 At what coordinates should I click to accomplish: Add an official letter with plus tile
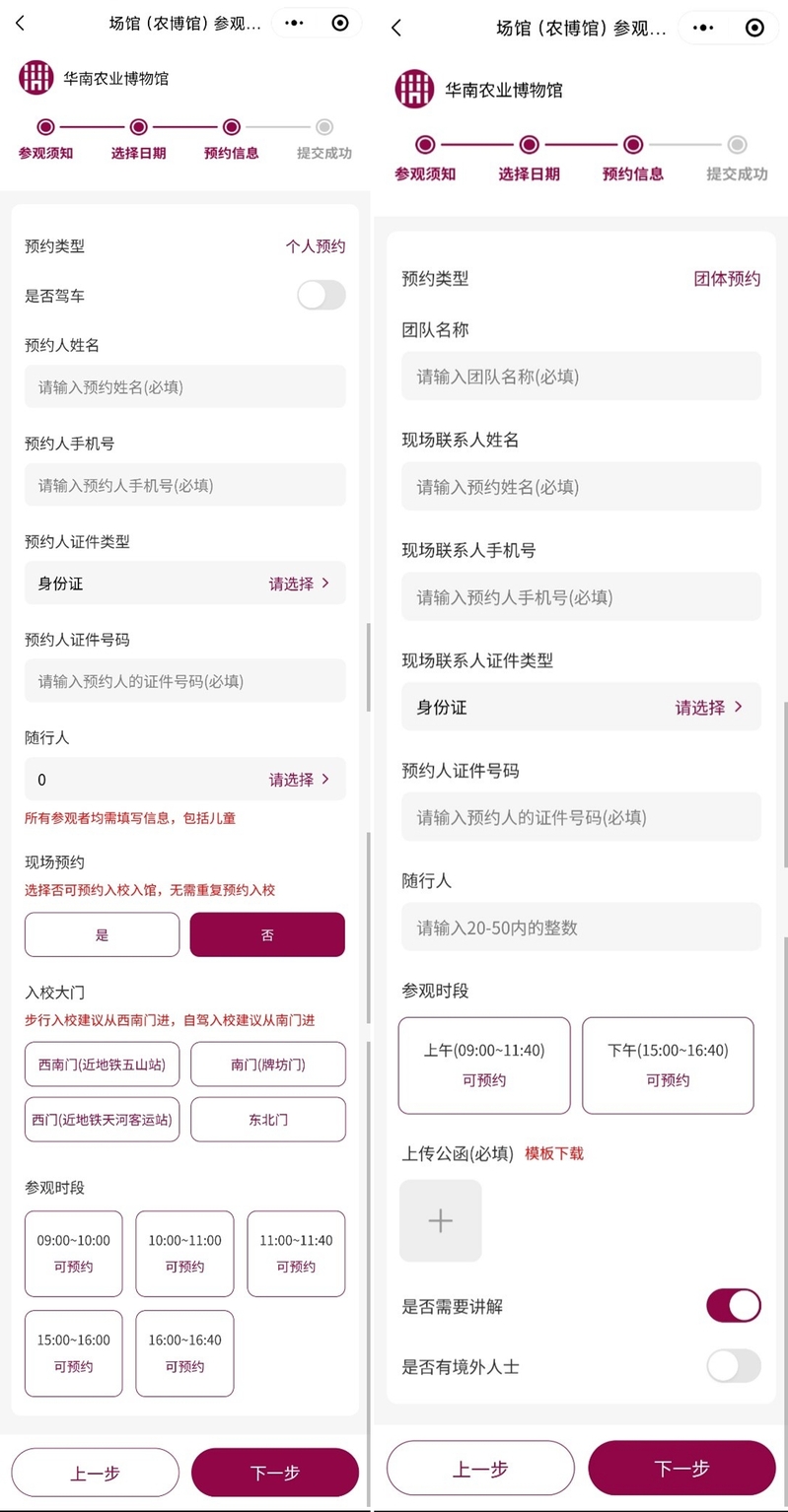440,1221
